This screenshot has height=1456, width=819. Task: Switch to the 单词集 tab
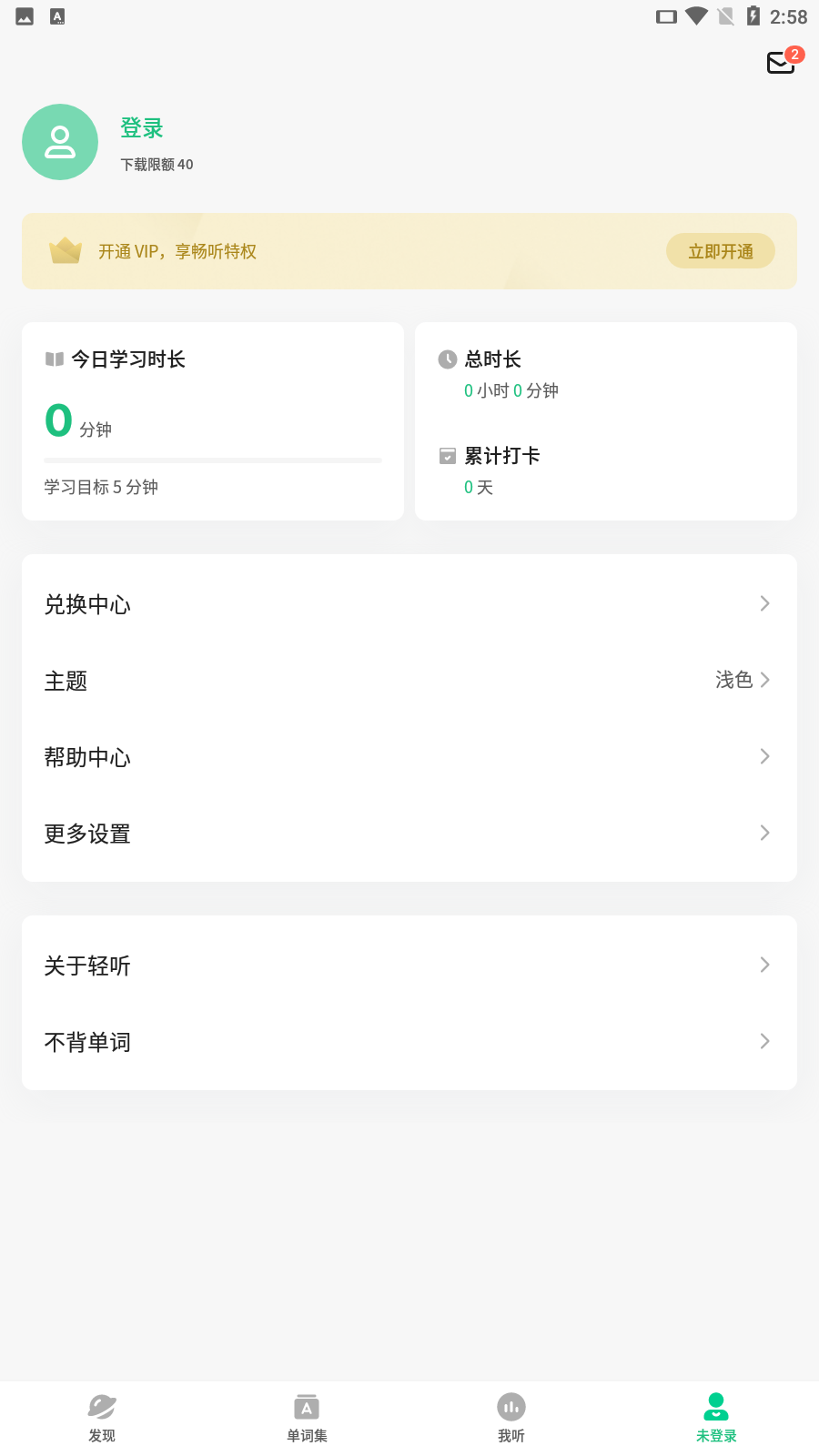pos(307,1418)
